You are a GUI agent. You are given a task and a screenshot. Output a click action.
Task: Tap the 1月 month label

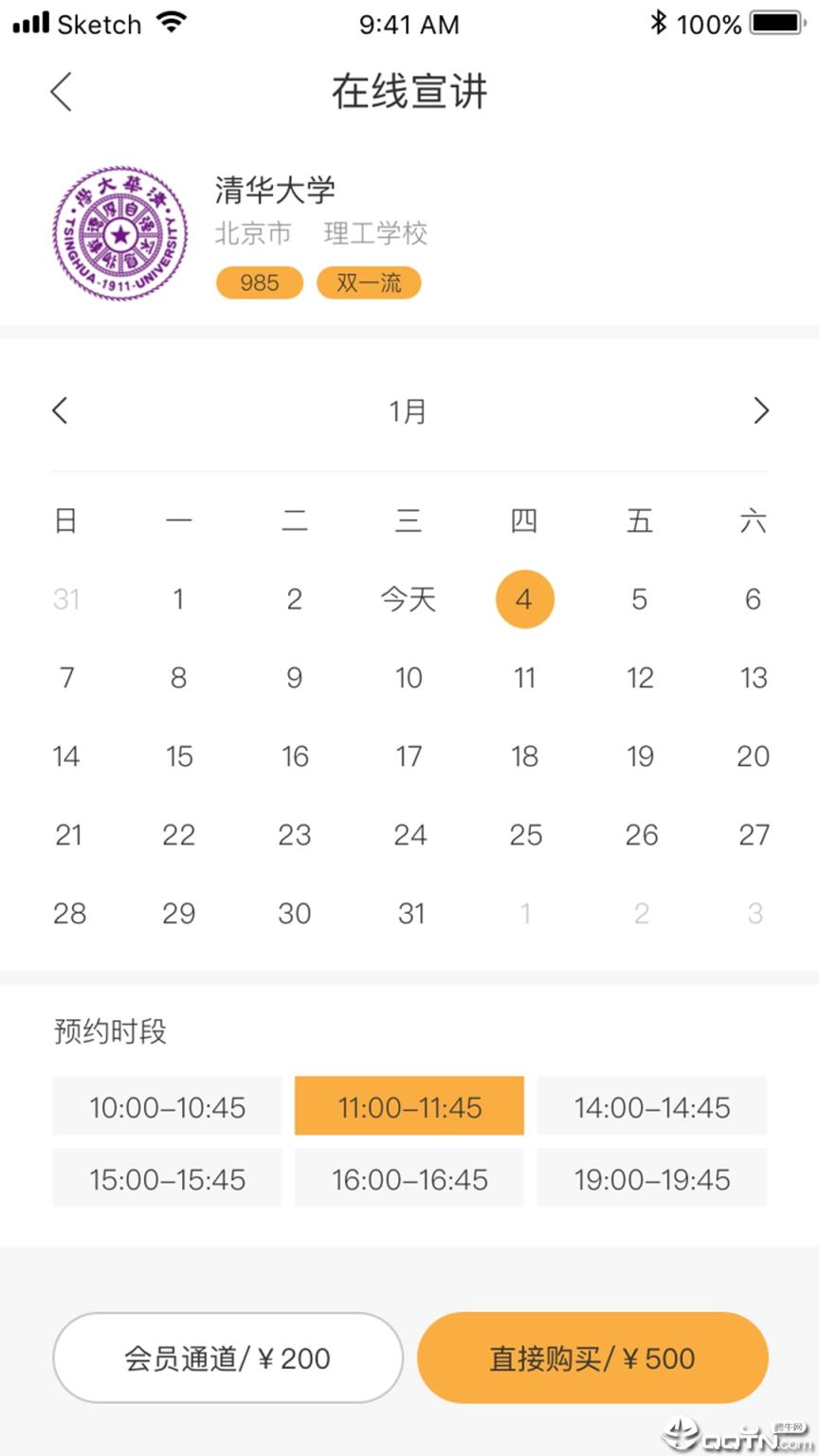409,410
